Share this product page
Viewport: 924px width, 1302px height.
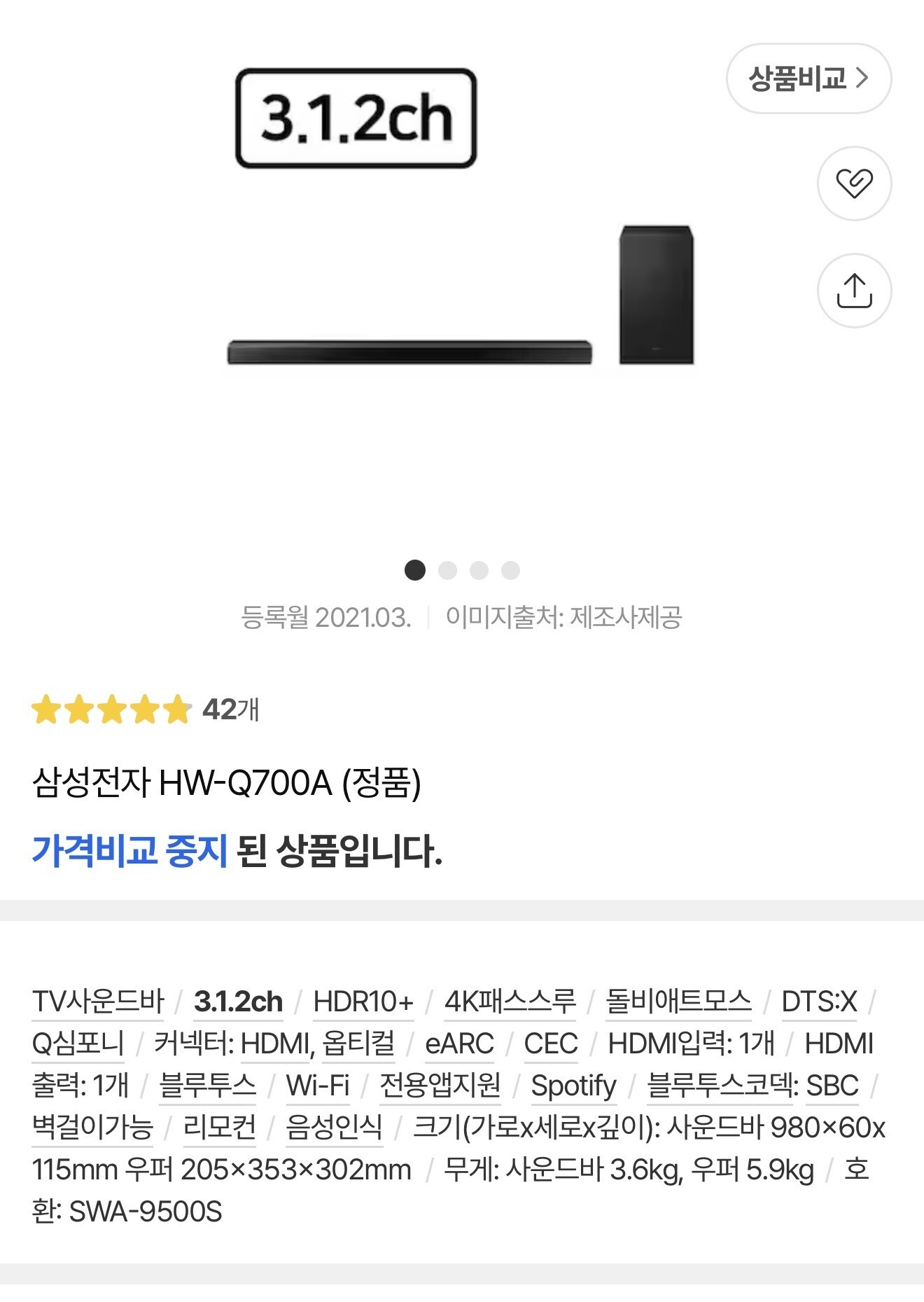(x=854, y=291)
